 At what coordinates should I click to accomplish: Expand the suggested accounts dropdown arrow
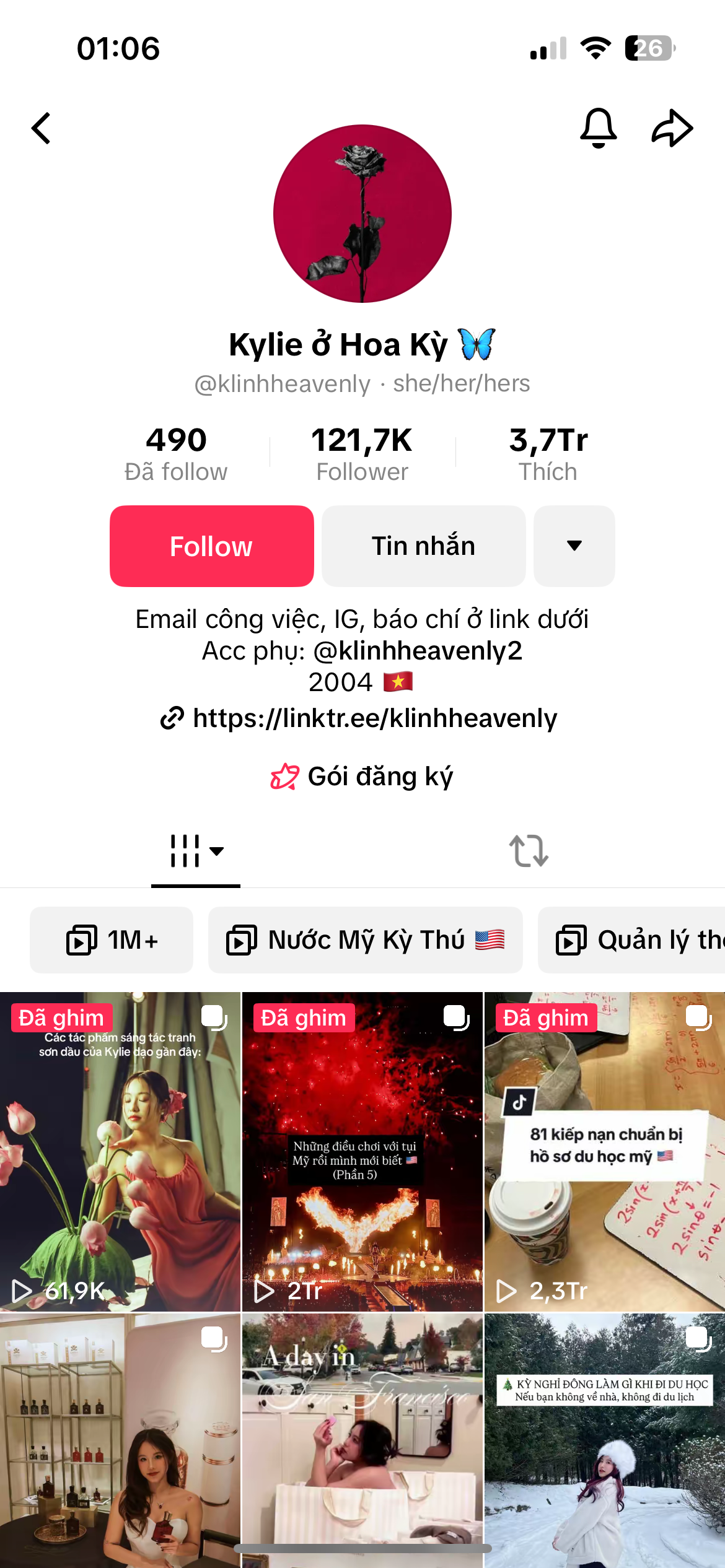(574, 546)
